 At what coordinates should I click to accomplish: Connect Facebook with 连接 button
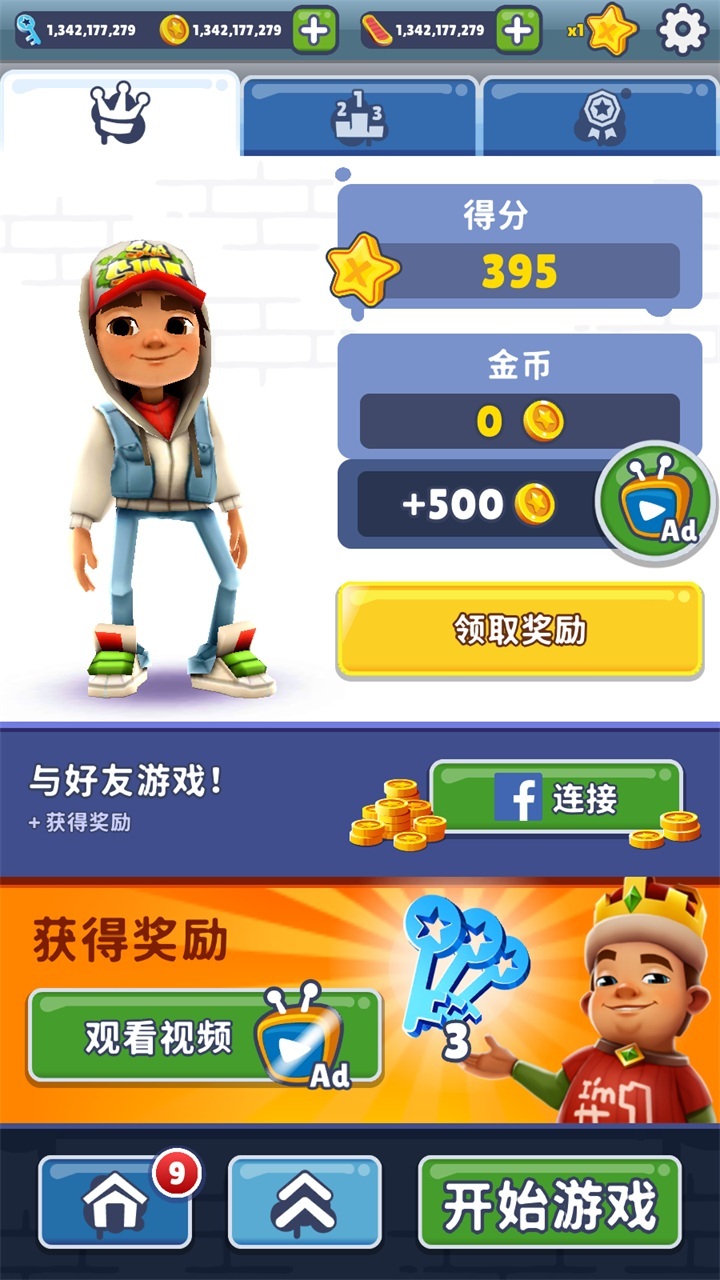pyautogui.click(x=556, y=798)
